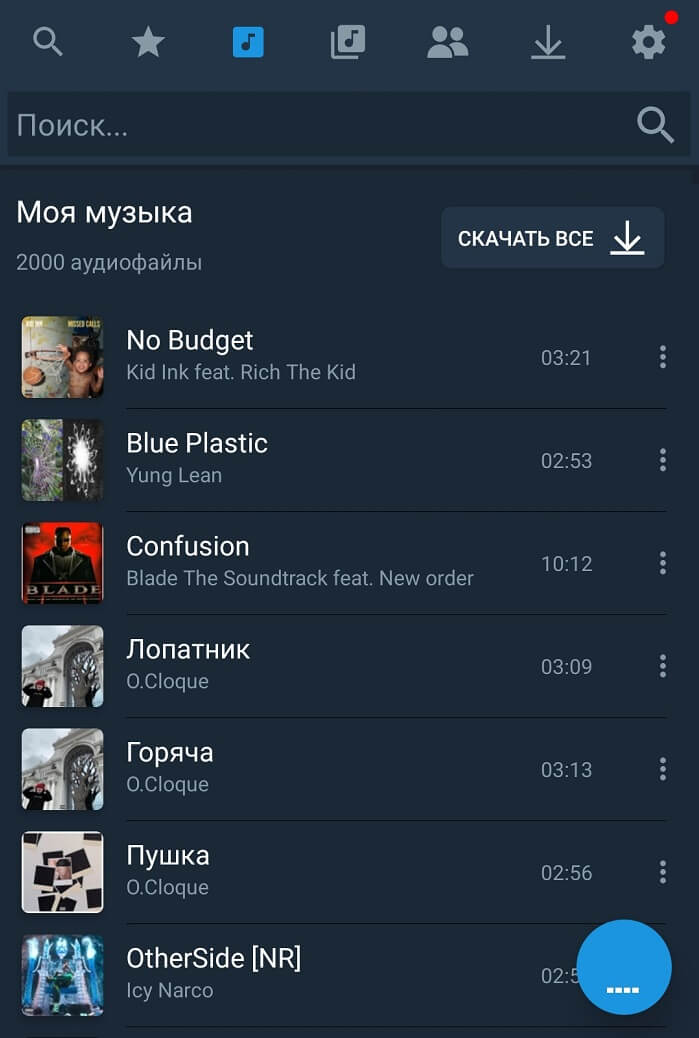
Task: Open options menu for Горяча
Action: point(662,769)
